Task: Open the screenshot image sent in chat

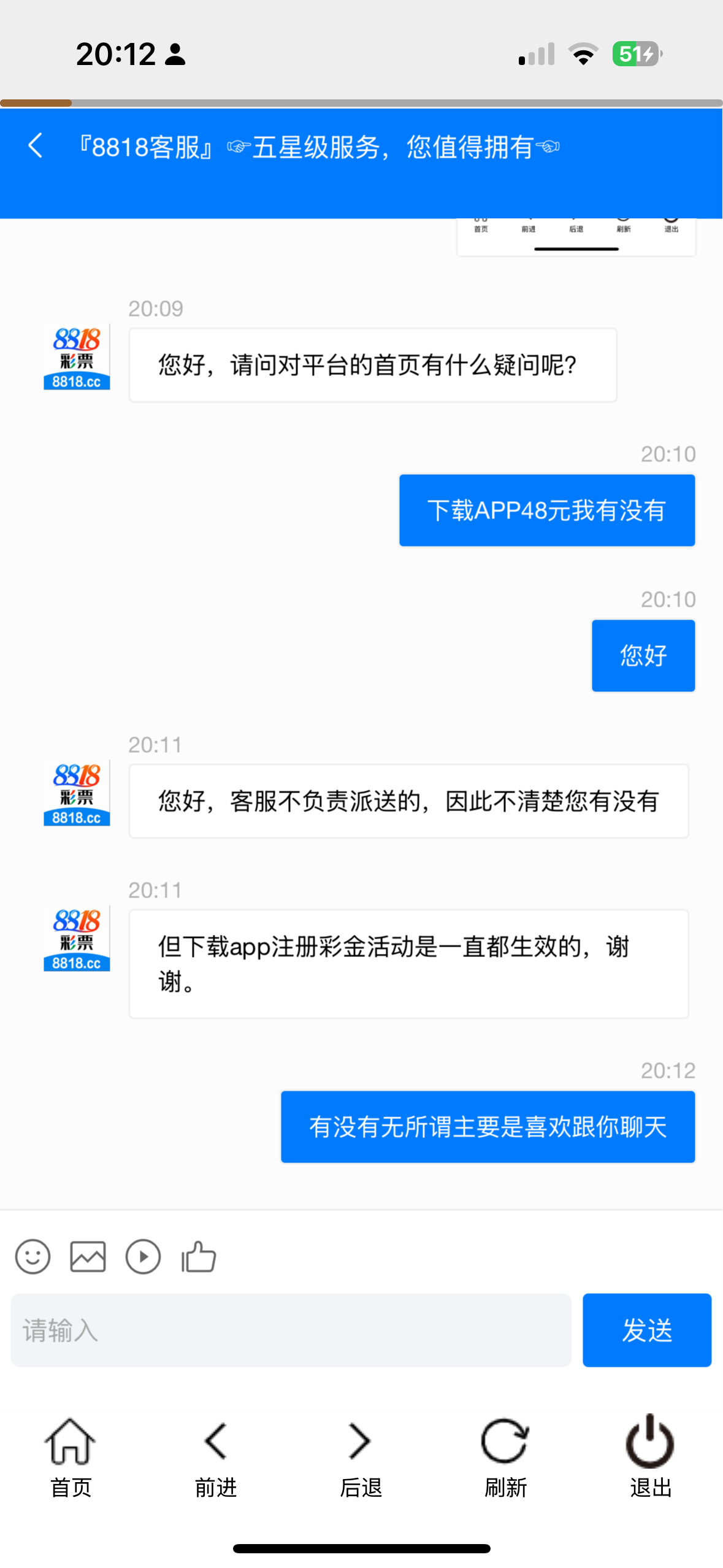Action: click(x=576, y=237)
